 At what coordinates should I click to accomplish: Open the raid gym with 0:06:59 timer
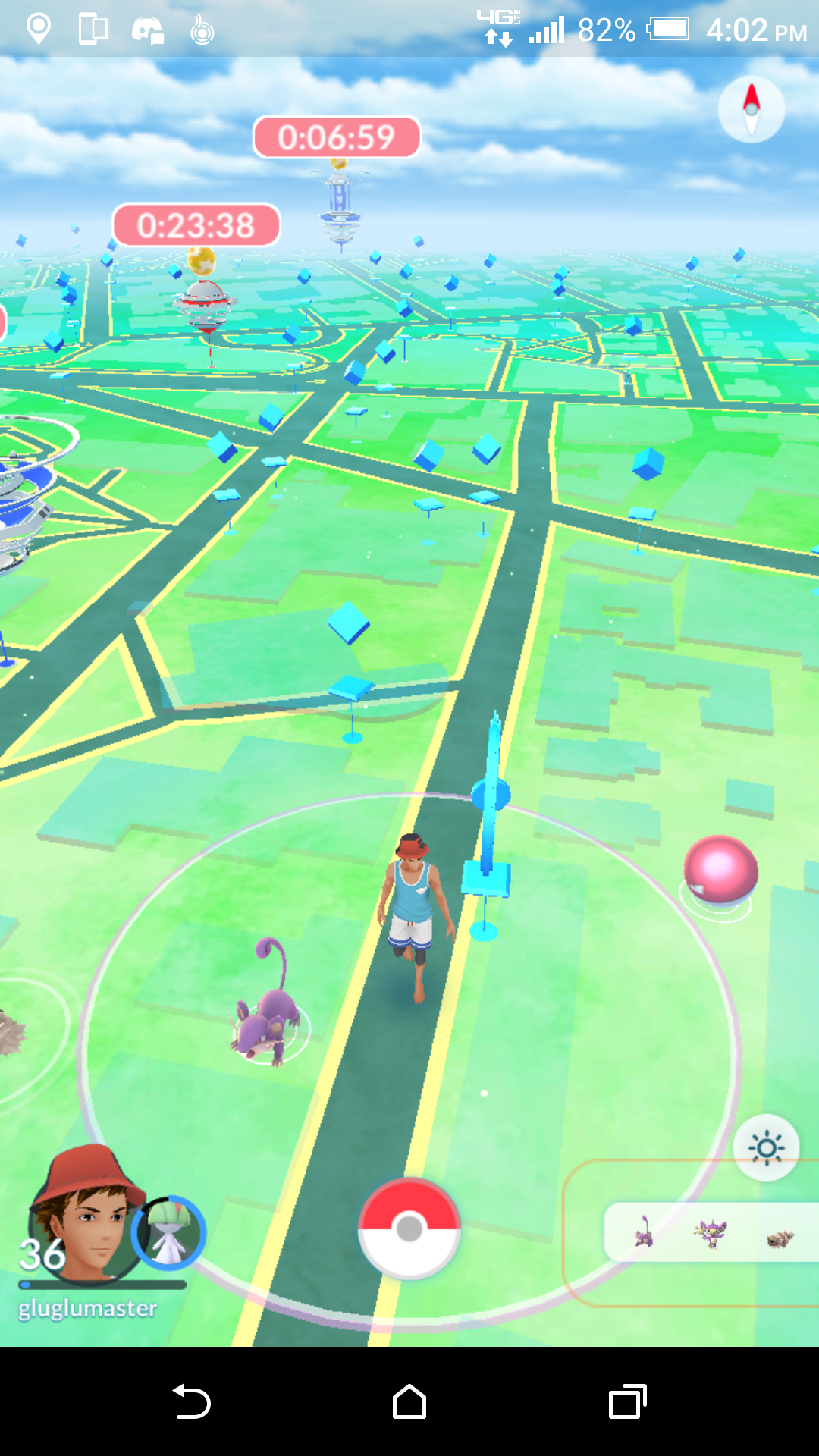(x=340, y=203)
